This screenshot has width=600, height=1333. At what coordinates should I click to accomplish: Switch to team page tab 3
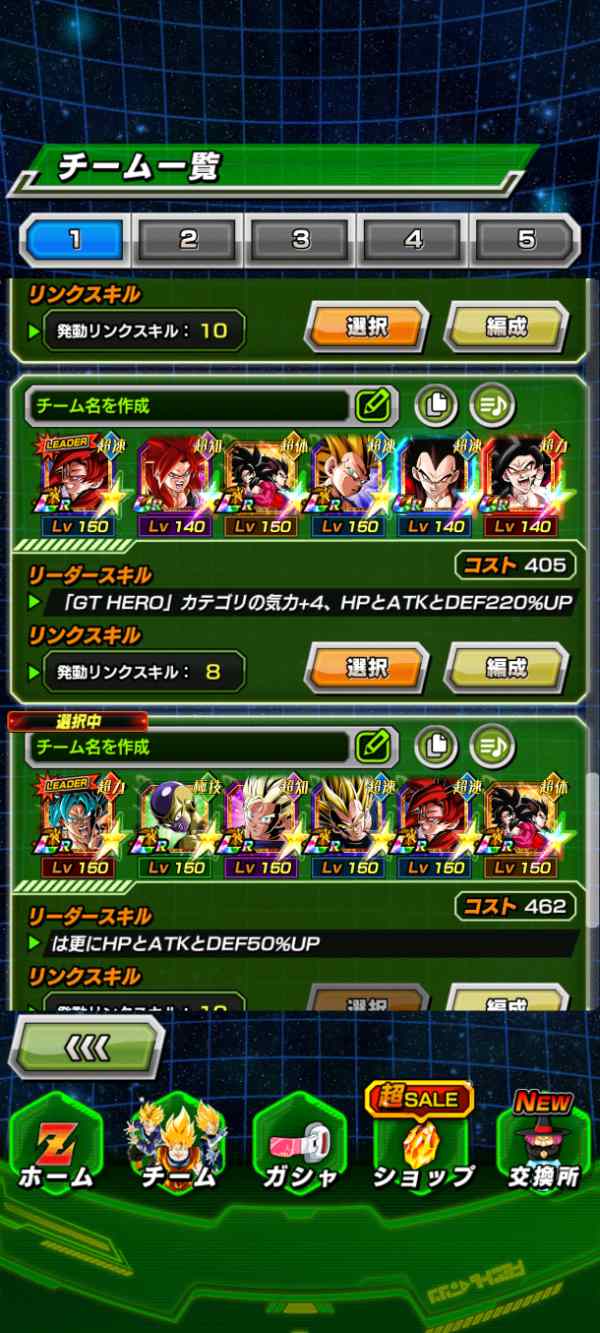click(x=301, y=240)
